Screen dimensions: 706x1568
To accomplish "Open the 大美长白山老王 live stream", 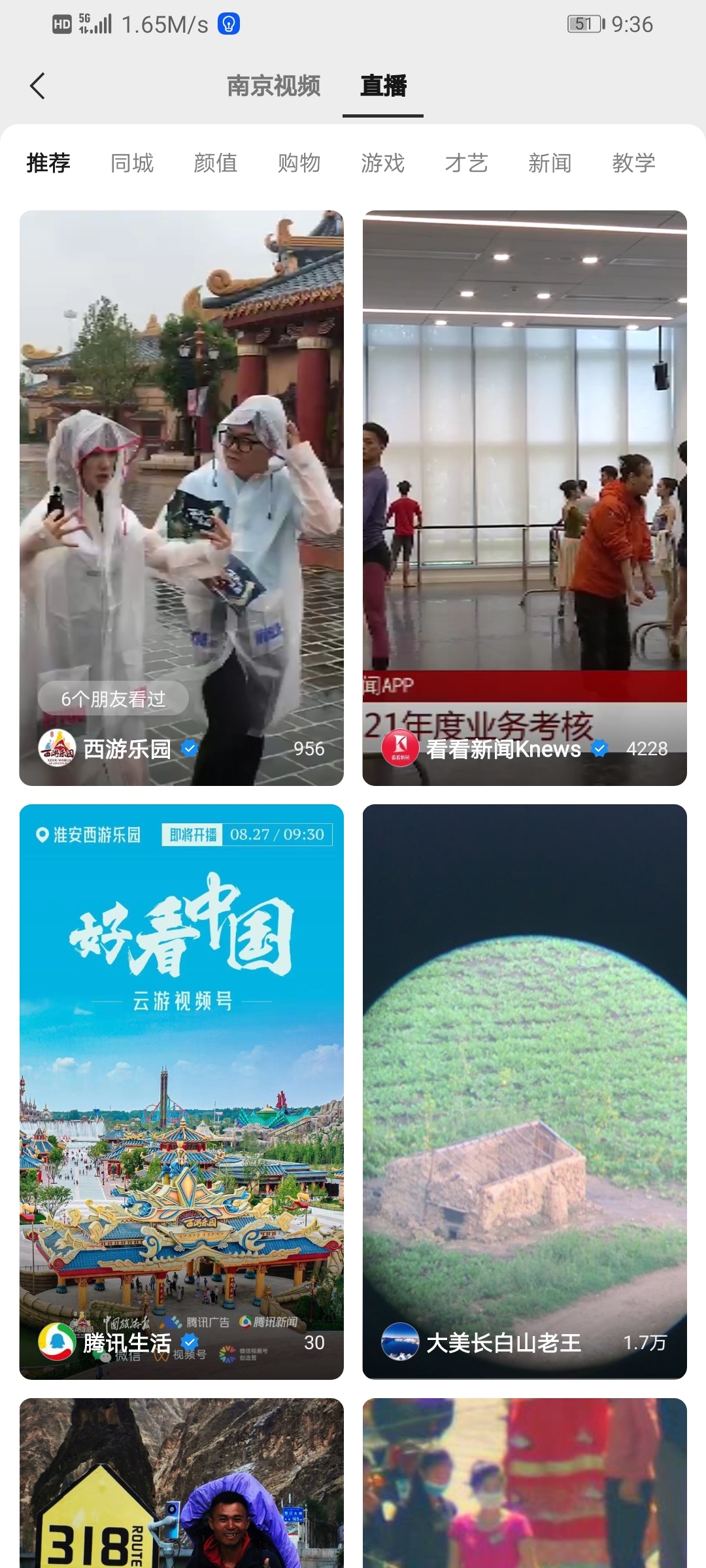I will 524,1091.
